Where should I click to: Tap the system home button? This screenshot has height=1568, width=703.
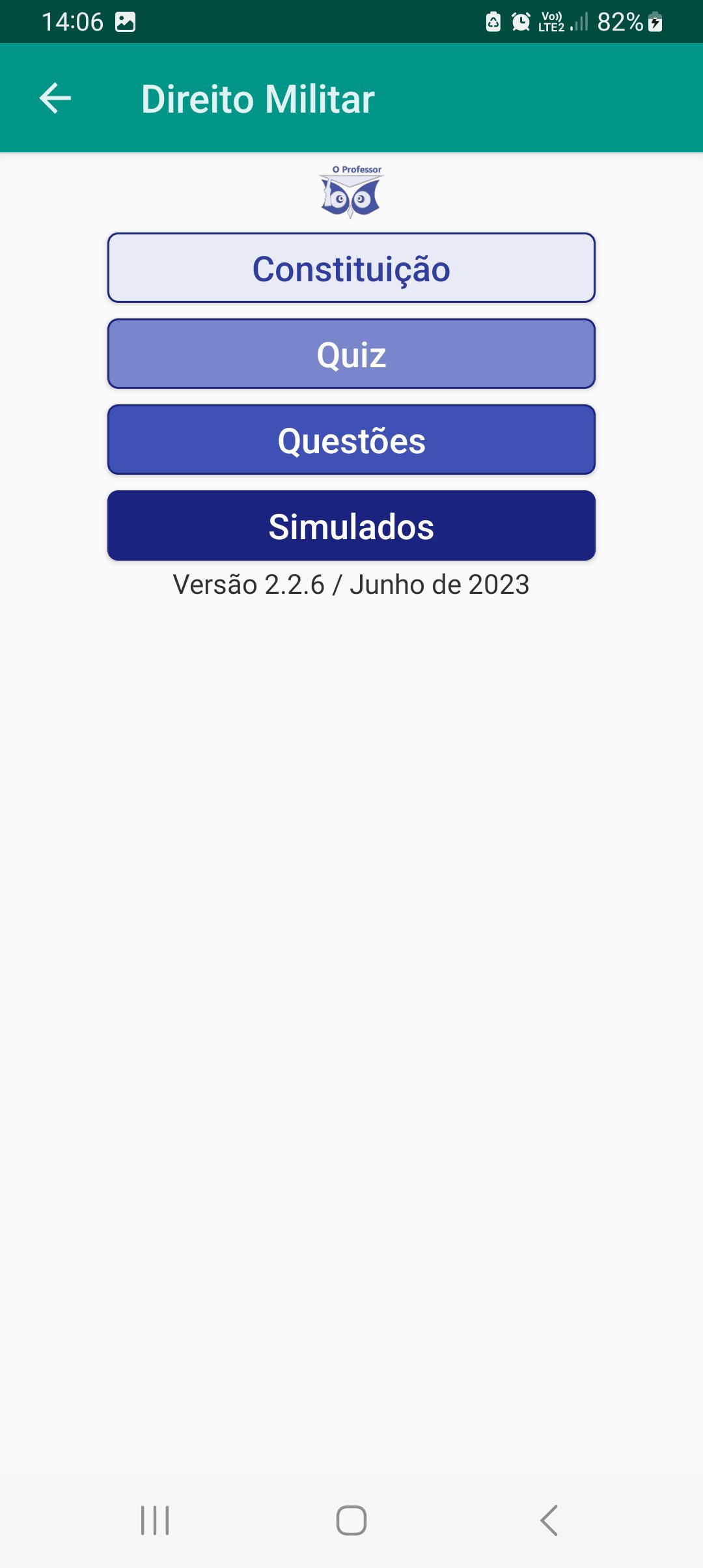coord(351,1520)
